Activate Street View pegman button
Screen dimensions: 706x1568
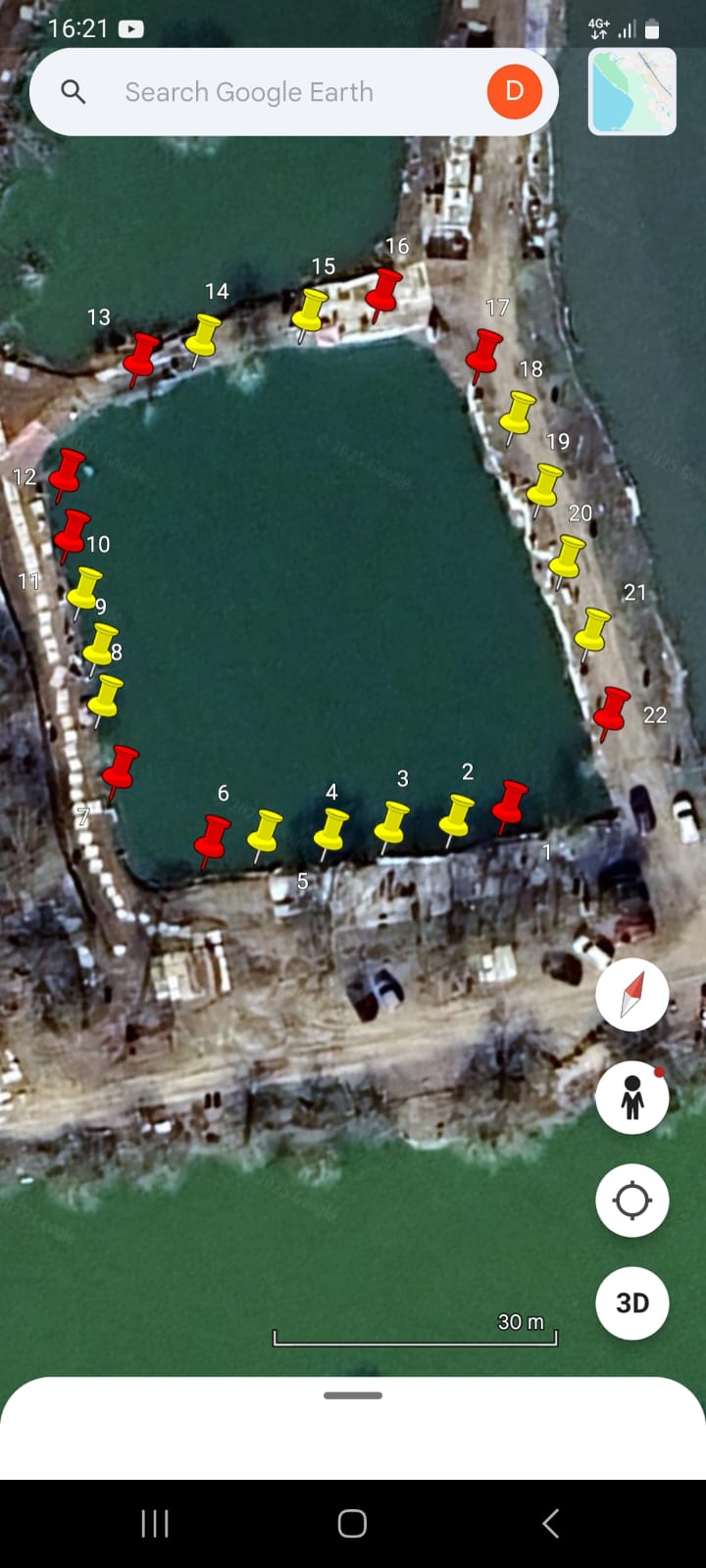point(632,1098)
